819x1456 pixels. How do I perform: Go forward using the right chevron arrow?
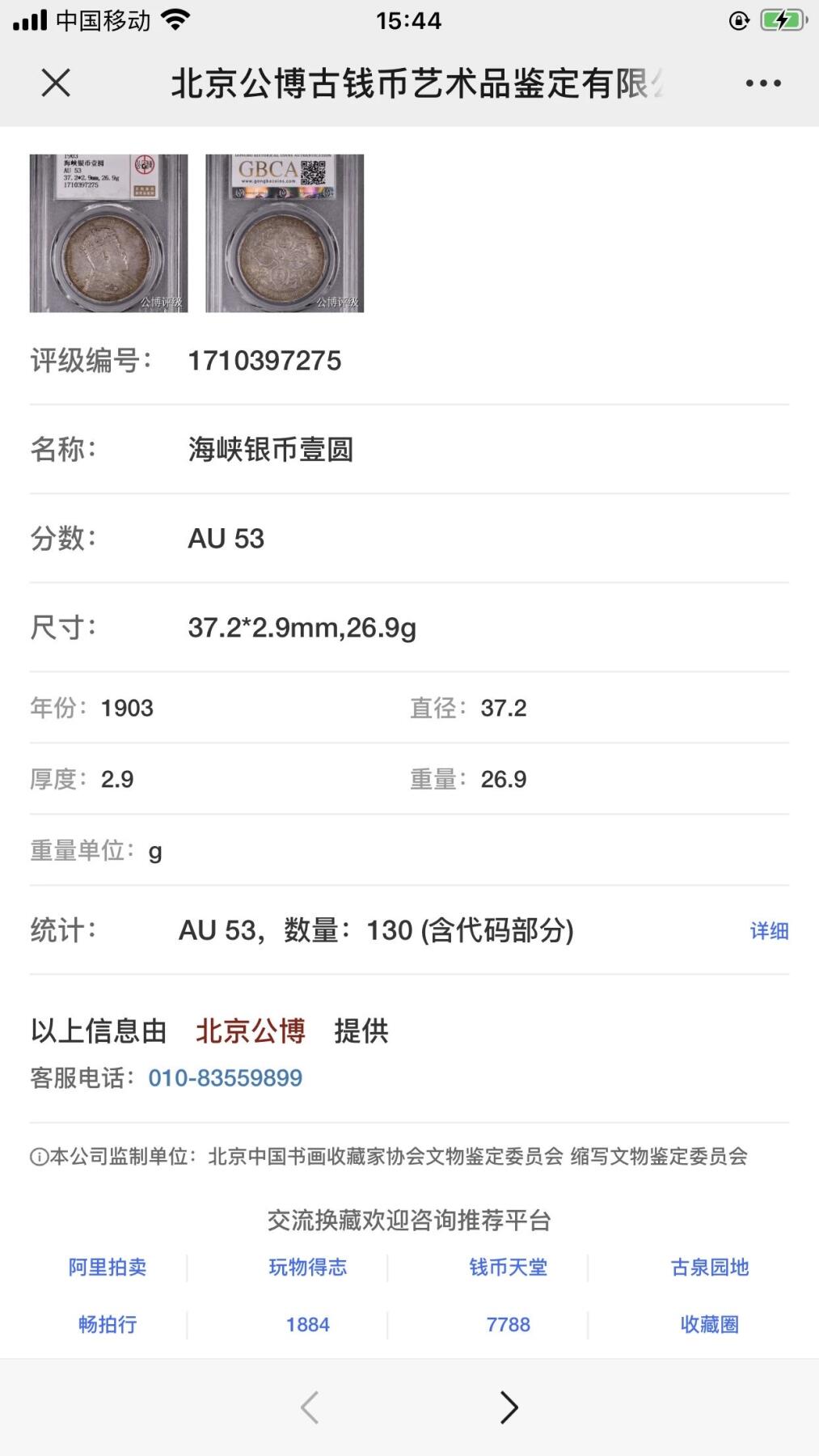(509, 1407)
